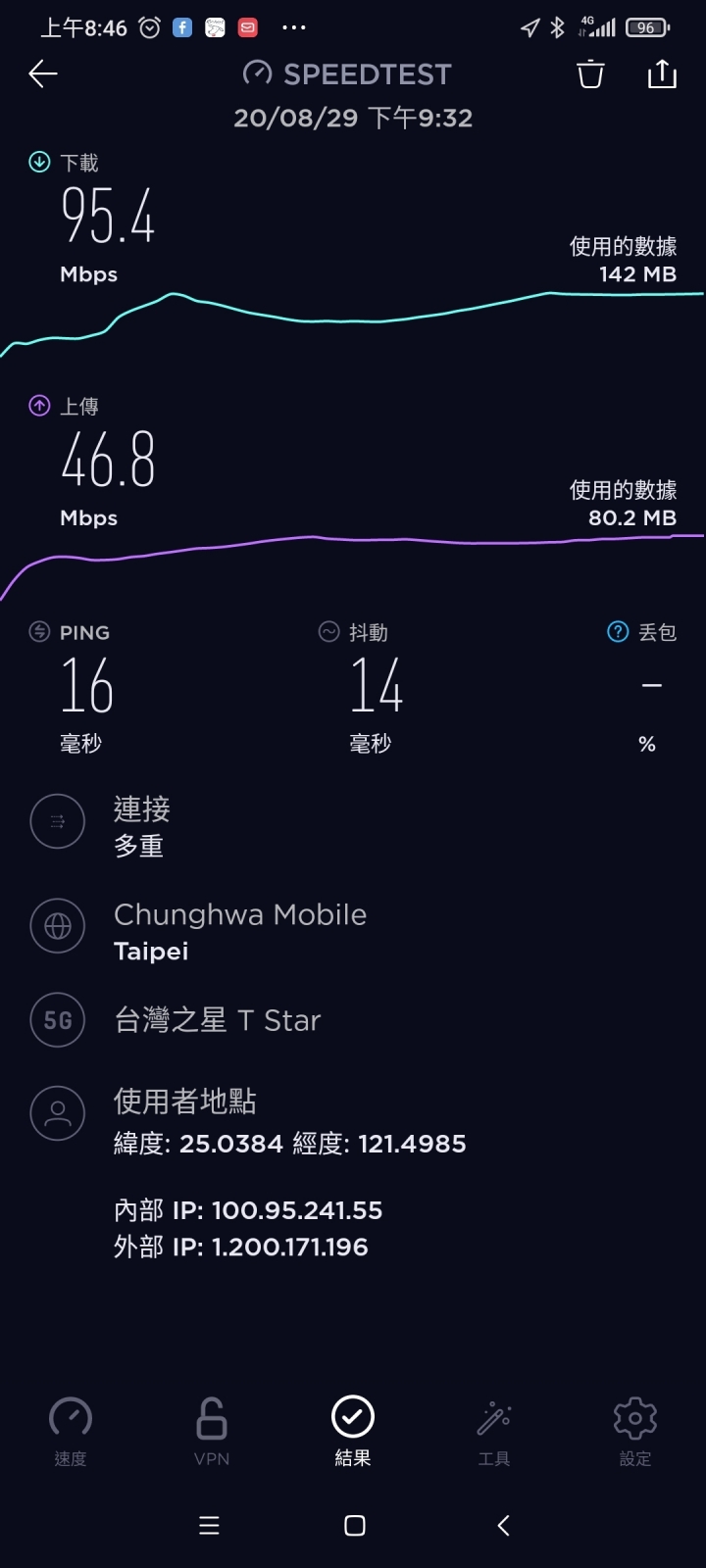Tap the system home button
The image size is (706, 1568).
tap(355, 1525)
